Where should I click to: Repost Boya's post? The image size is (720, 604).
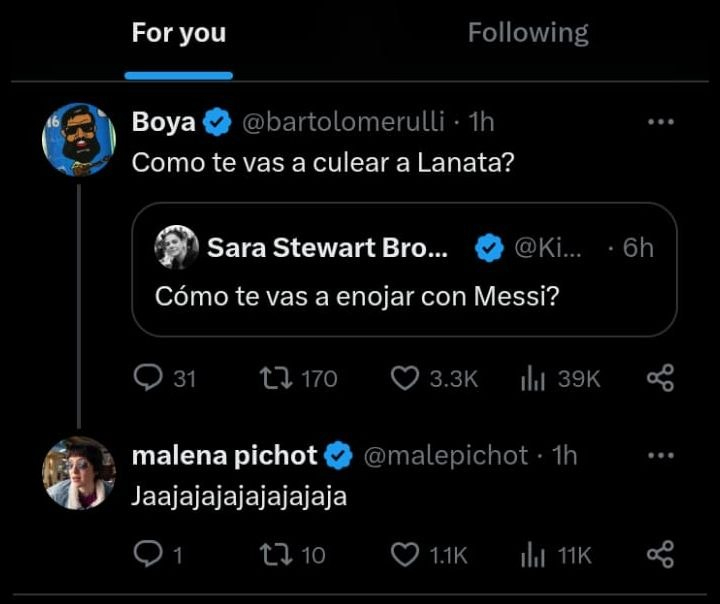point(272,378)
